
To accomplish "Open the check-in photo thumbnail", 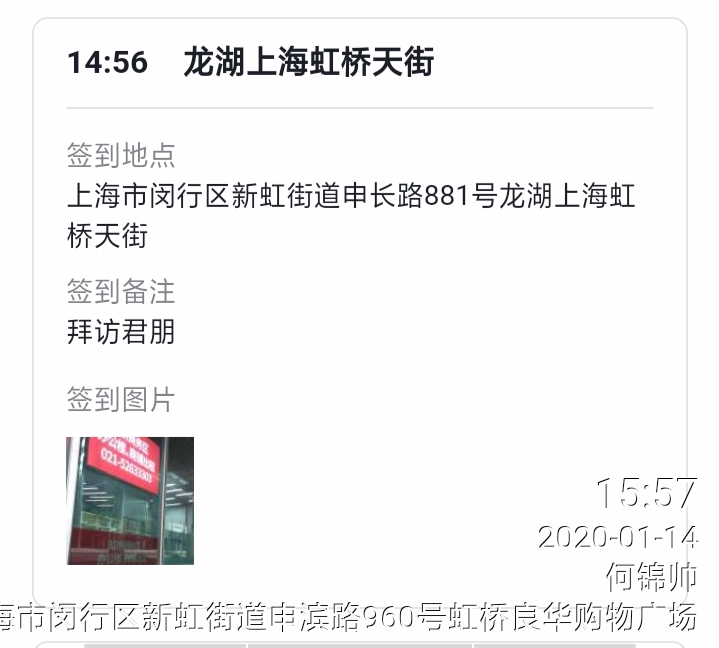I will pos(130,501).
